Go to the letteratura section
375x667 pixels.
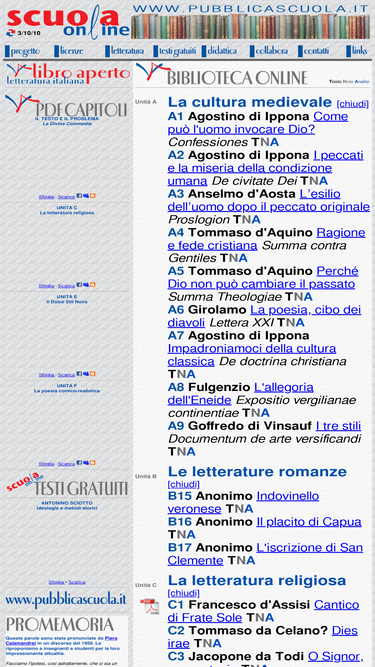click(125, 51)
